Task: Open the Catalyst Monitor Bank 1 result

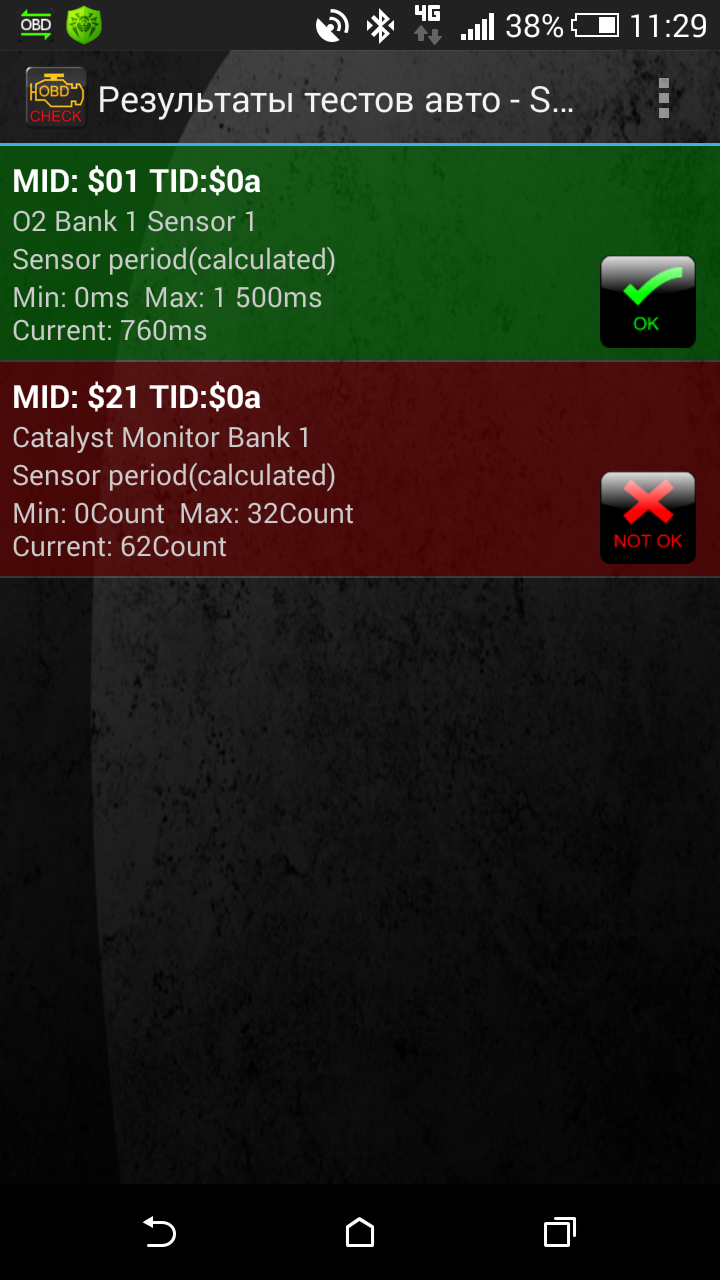Action: pyautogui.click(x=360, y=469)
